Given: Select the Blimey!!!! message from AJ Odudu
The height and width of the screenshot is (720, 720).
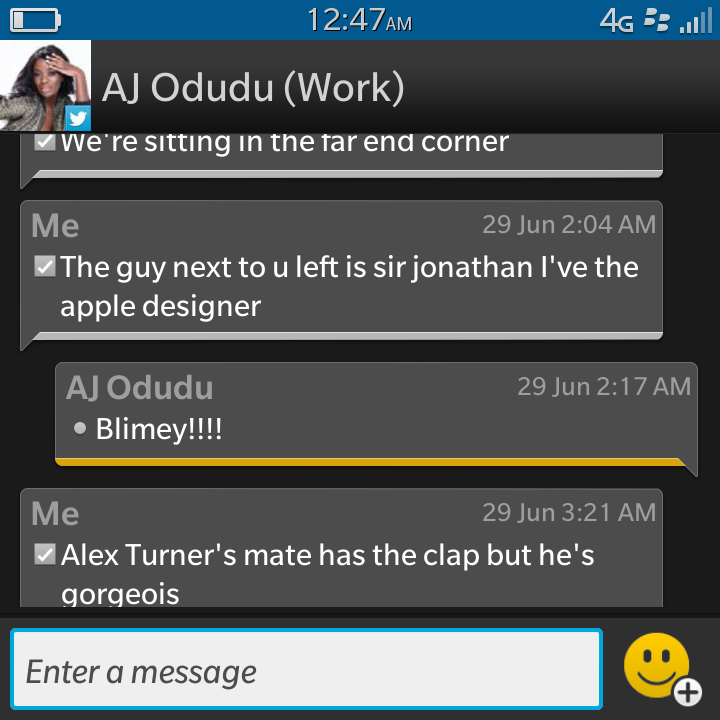Looking at the screenshot, I should coord(375,412).
